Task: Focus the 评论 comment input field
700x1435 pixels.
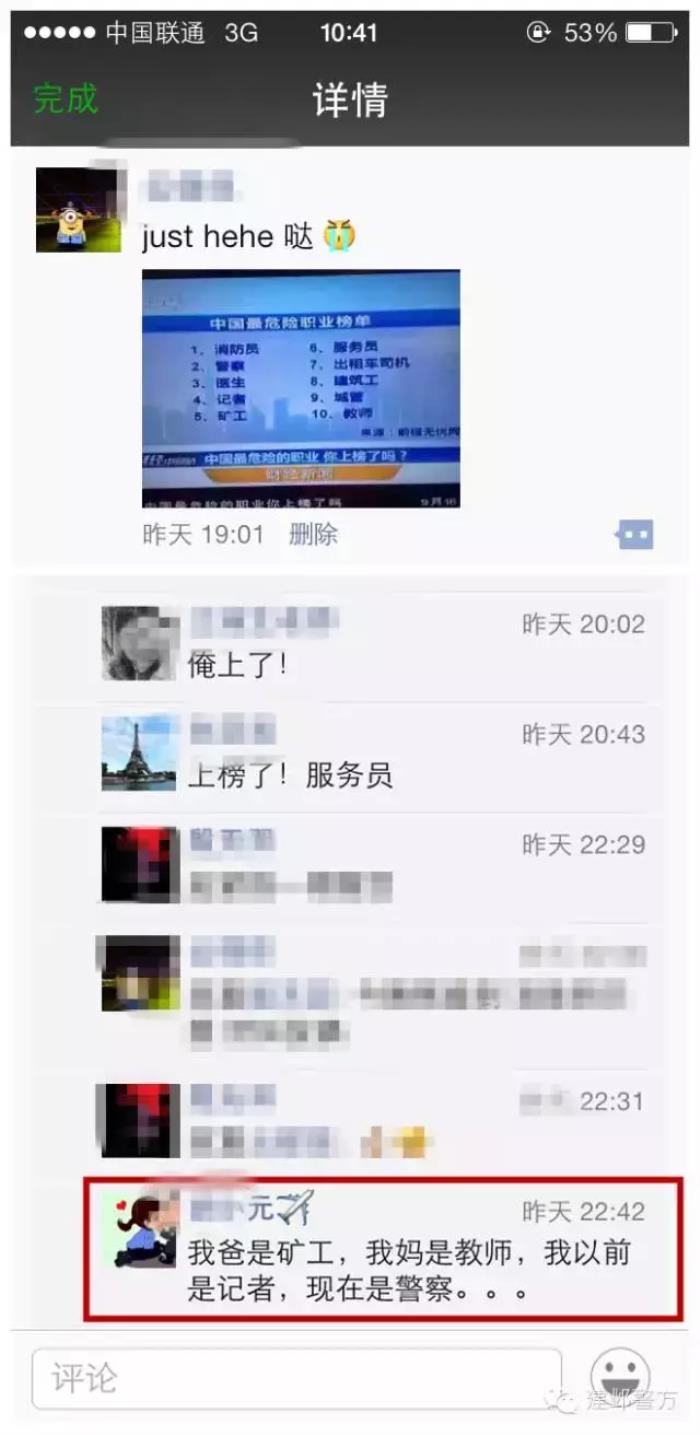Action: pyautogui.click(x=296, y=1380)
